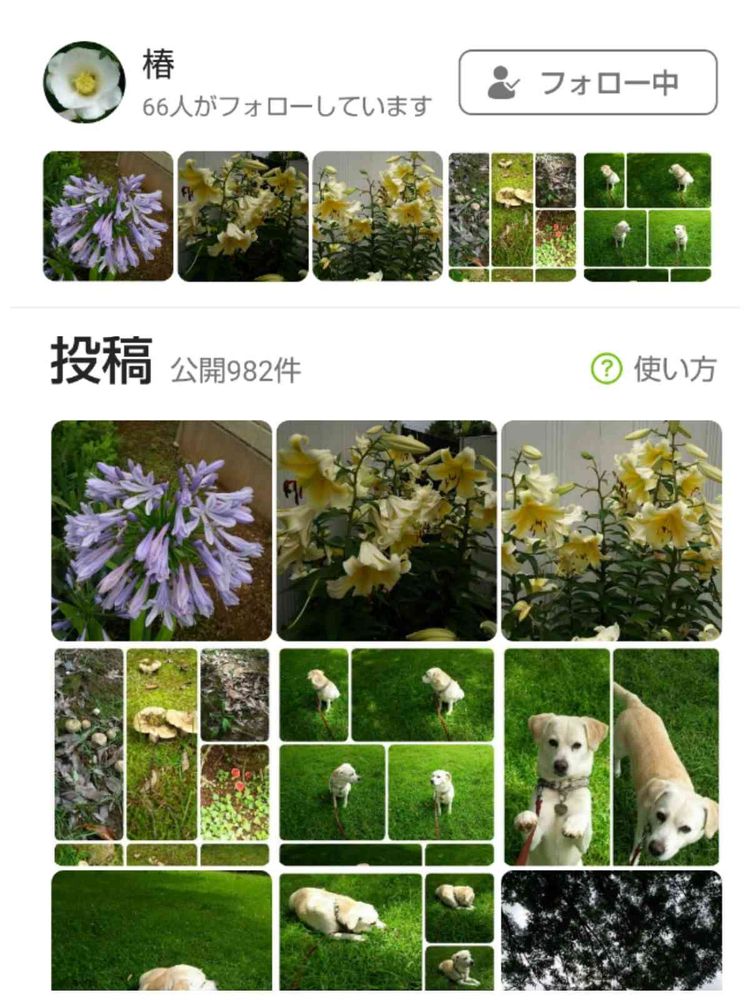750x1000 pixels.
Task: Open the small mushroom collage preview thumbnail
Action: (x=512, y=216)
